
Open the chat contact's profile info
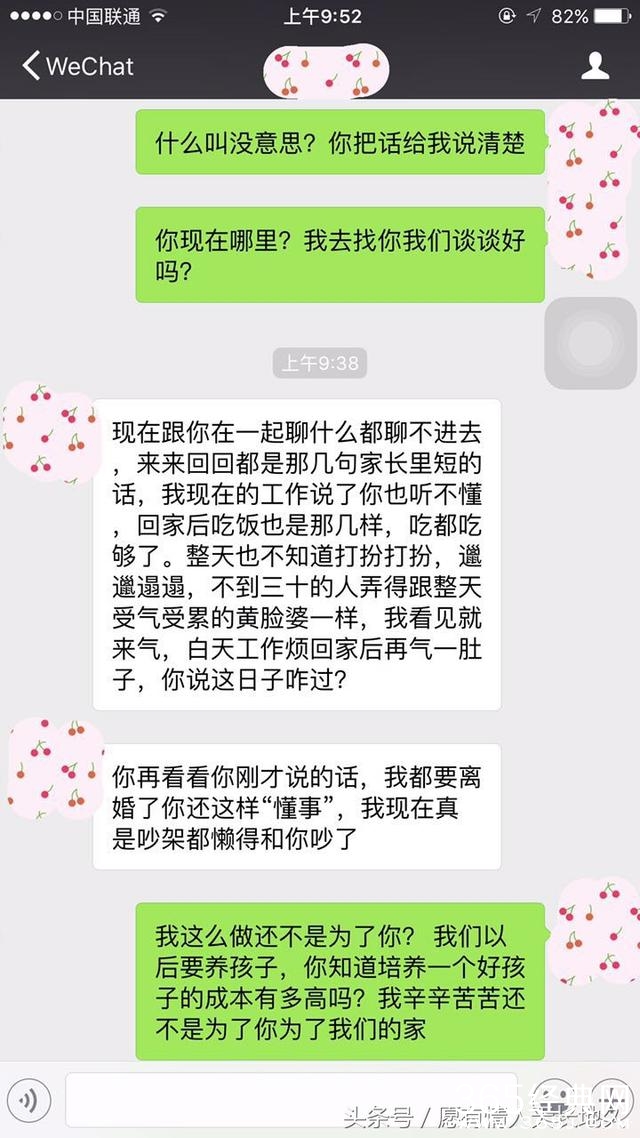[x=596, y=66]
